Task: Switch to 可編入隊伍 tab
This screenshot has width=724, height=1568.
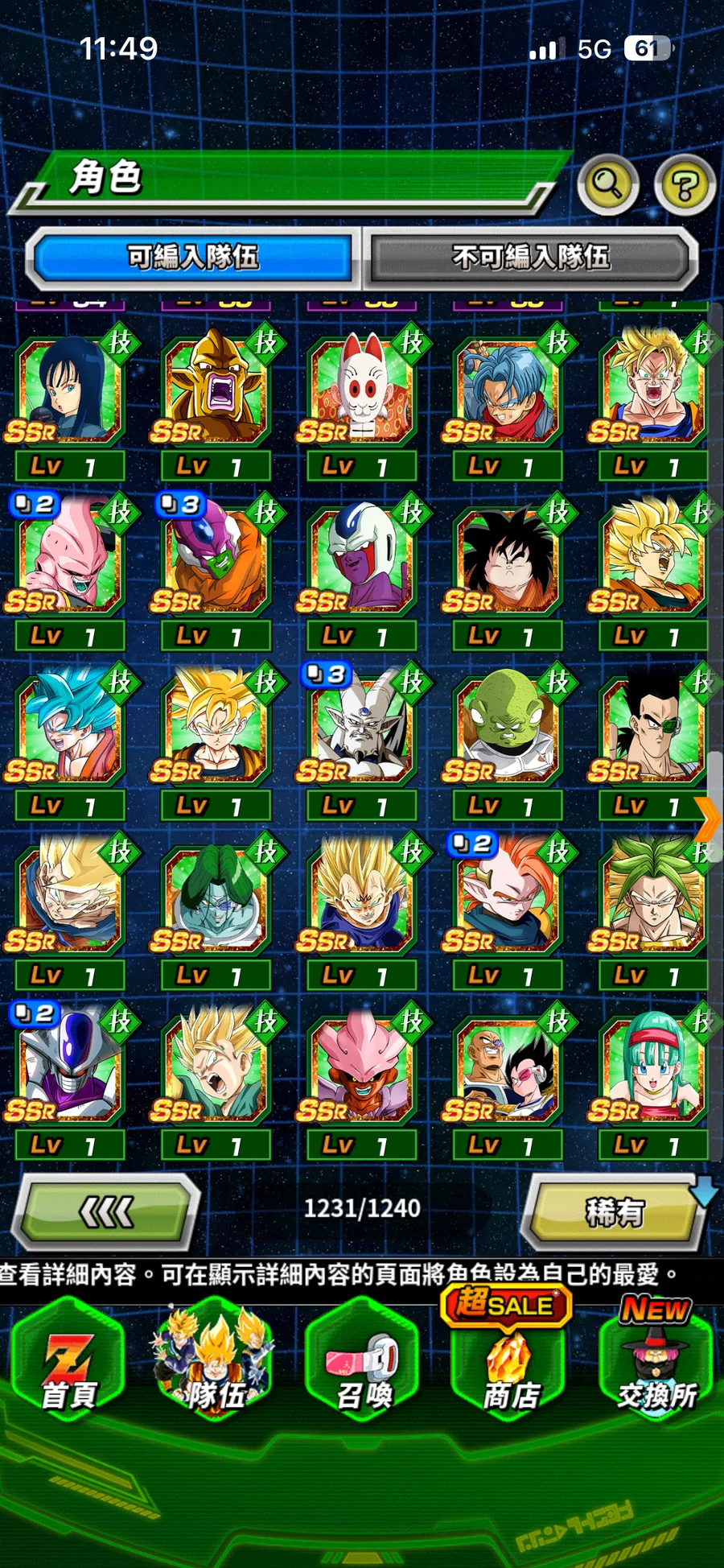Action: pos(193,258)
